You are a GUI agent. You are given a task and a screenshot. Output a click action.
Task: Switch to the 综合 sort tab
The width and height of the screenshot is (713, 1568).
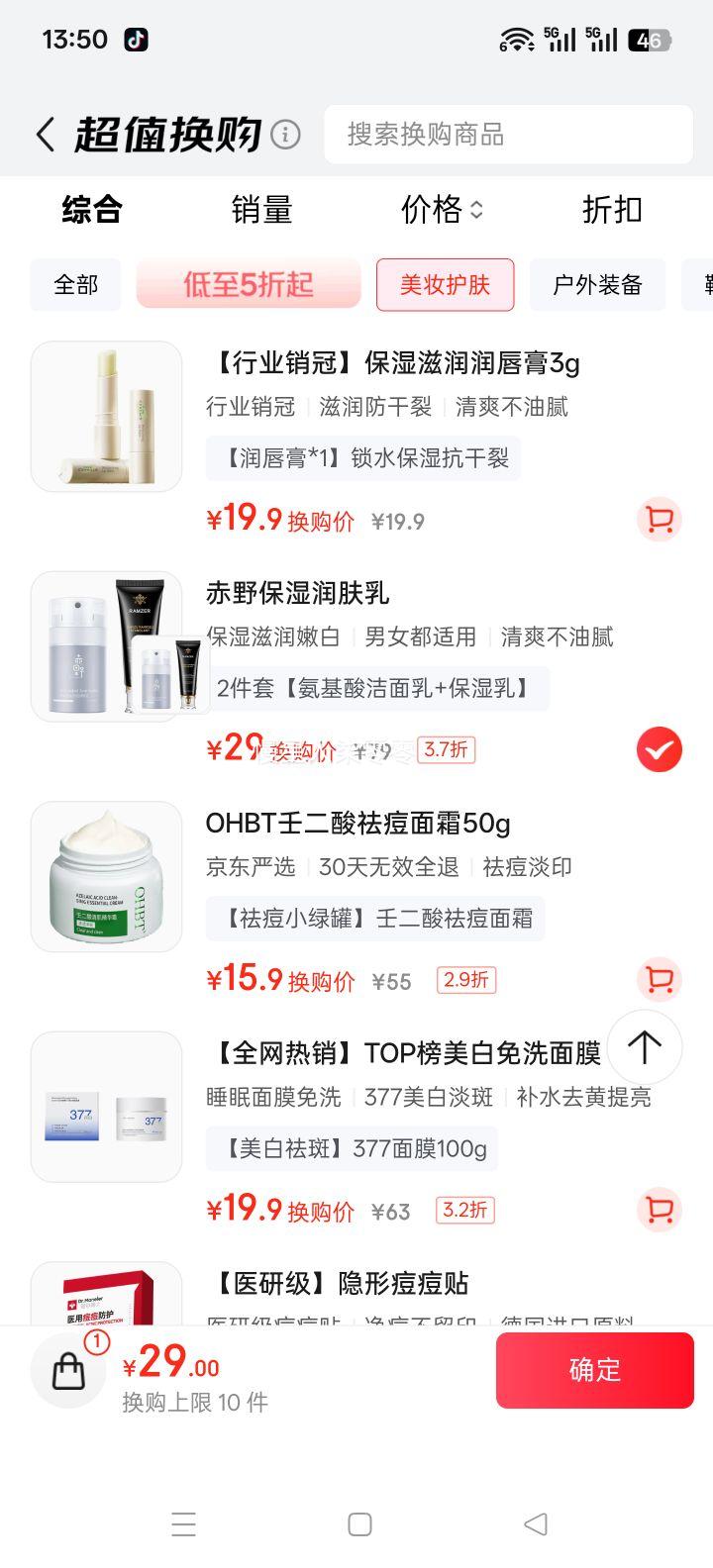tap(92, 210)
